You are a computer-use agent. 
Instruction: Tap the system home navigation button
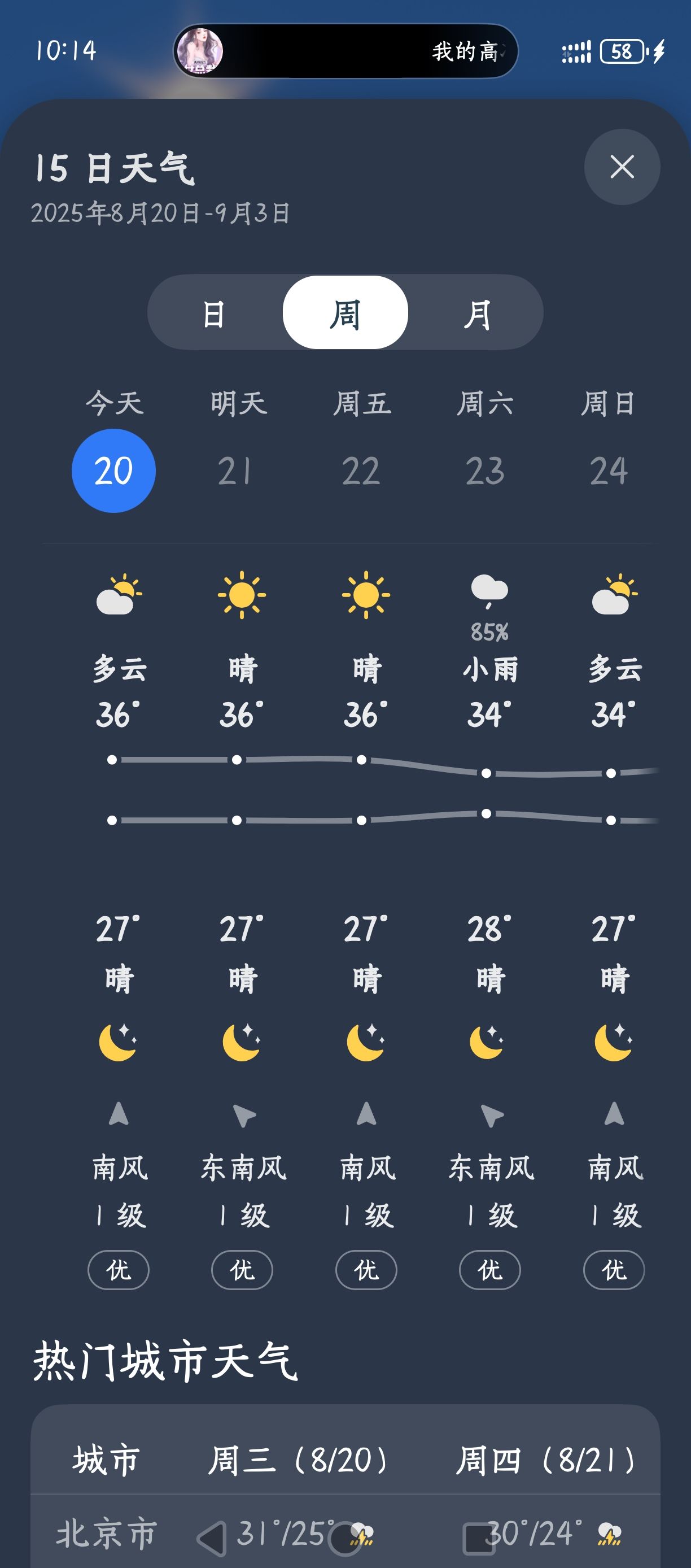pos(345,1539)
